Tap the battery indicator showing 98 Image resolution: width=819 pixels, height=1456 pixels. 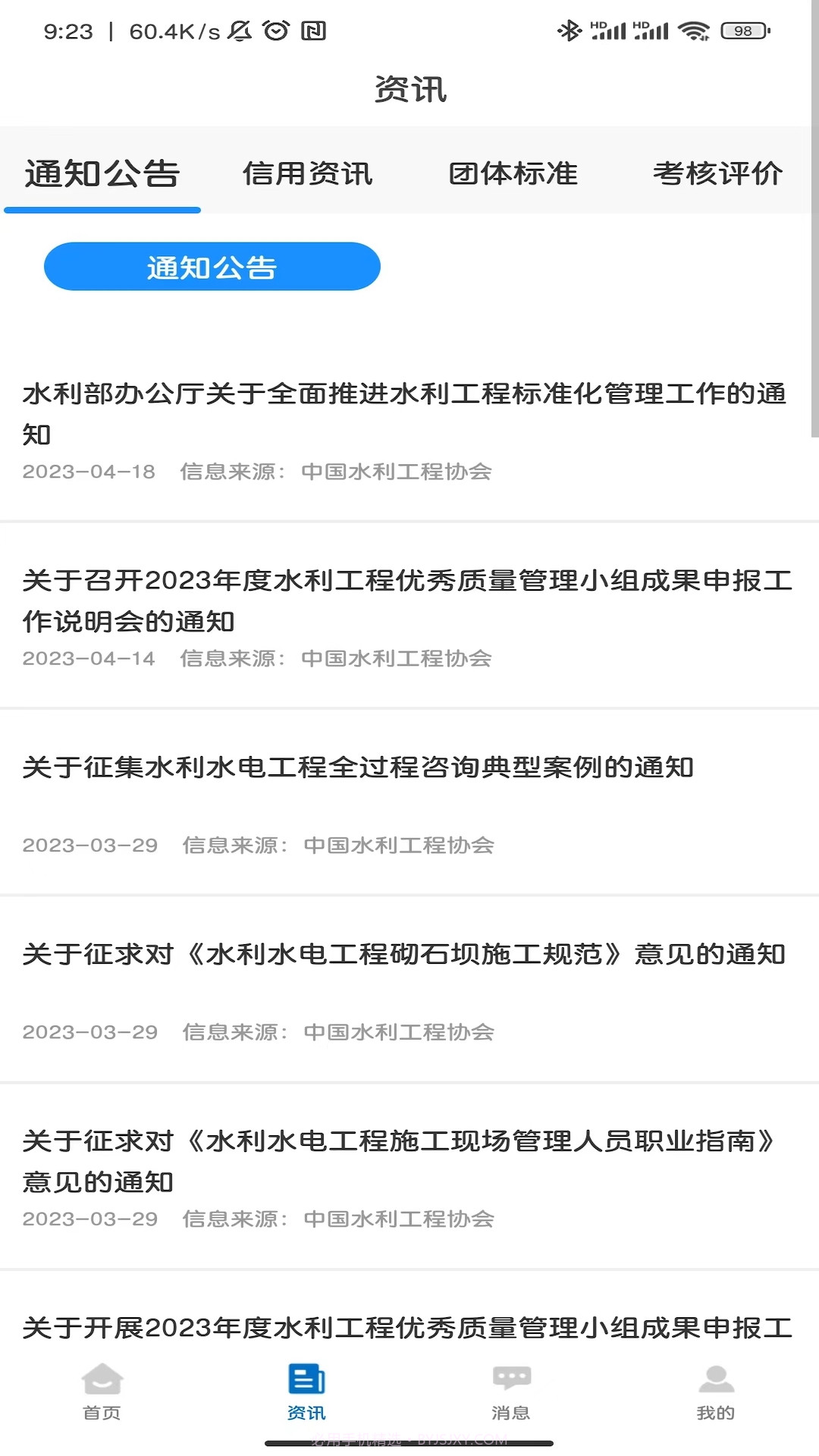click(742, 30)
